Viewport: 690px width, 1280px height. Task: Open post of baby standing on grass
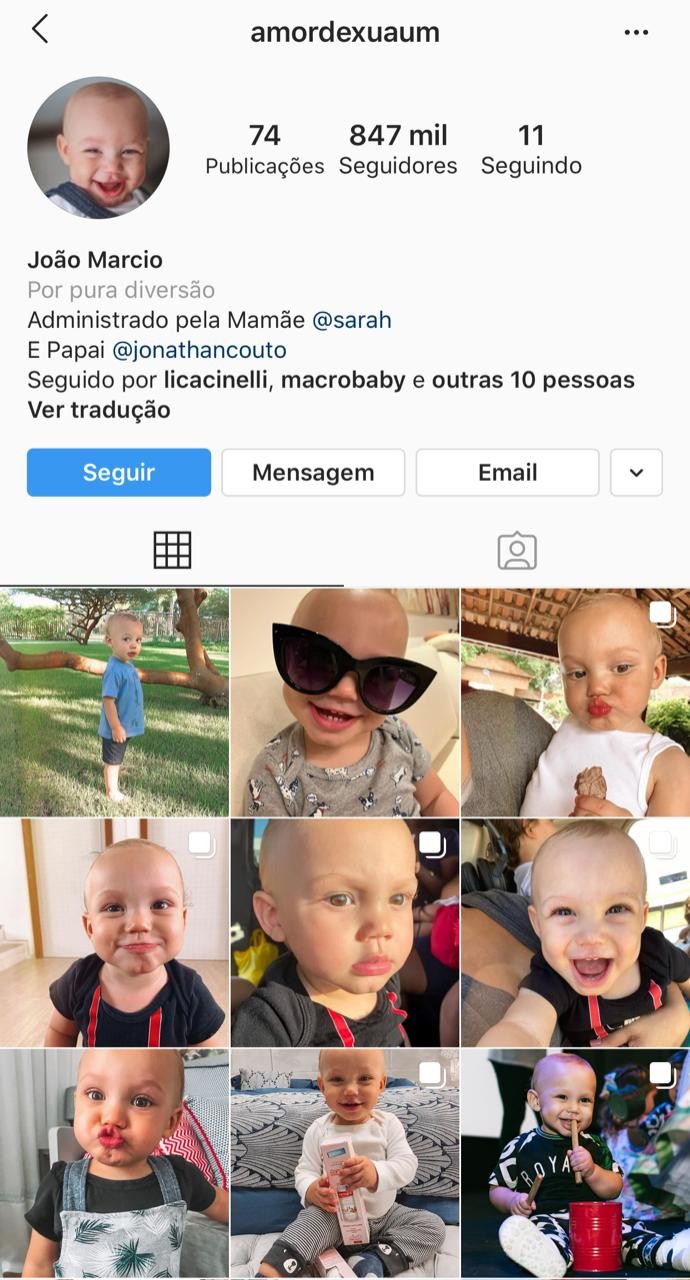(114, 702)
